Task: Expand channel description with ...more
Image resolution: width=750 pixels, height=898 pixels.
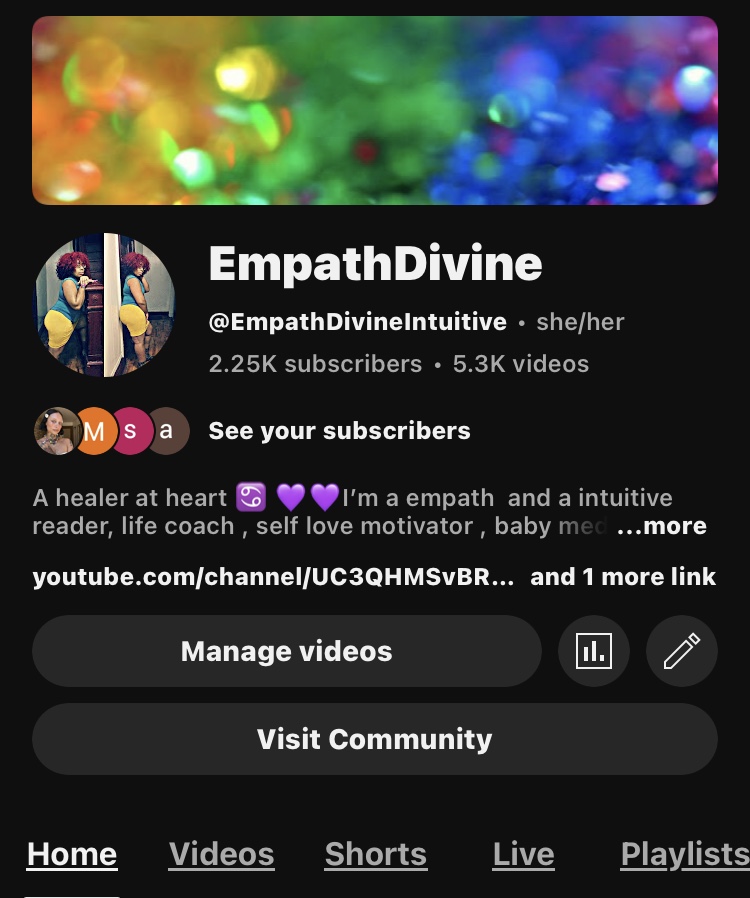Action: pos(662,526)
